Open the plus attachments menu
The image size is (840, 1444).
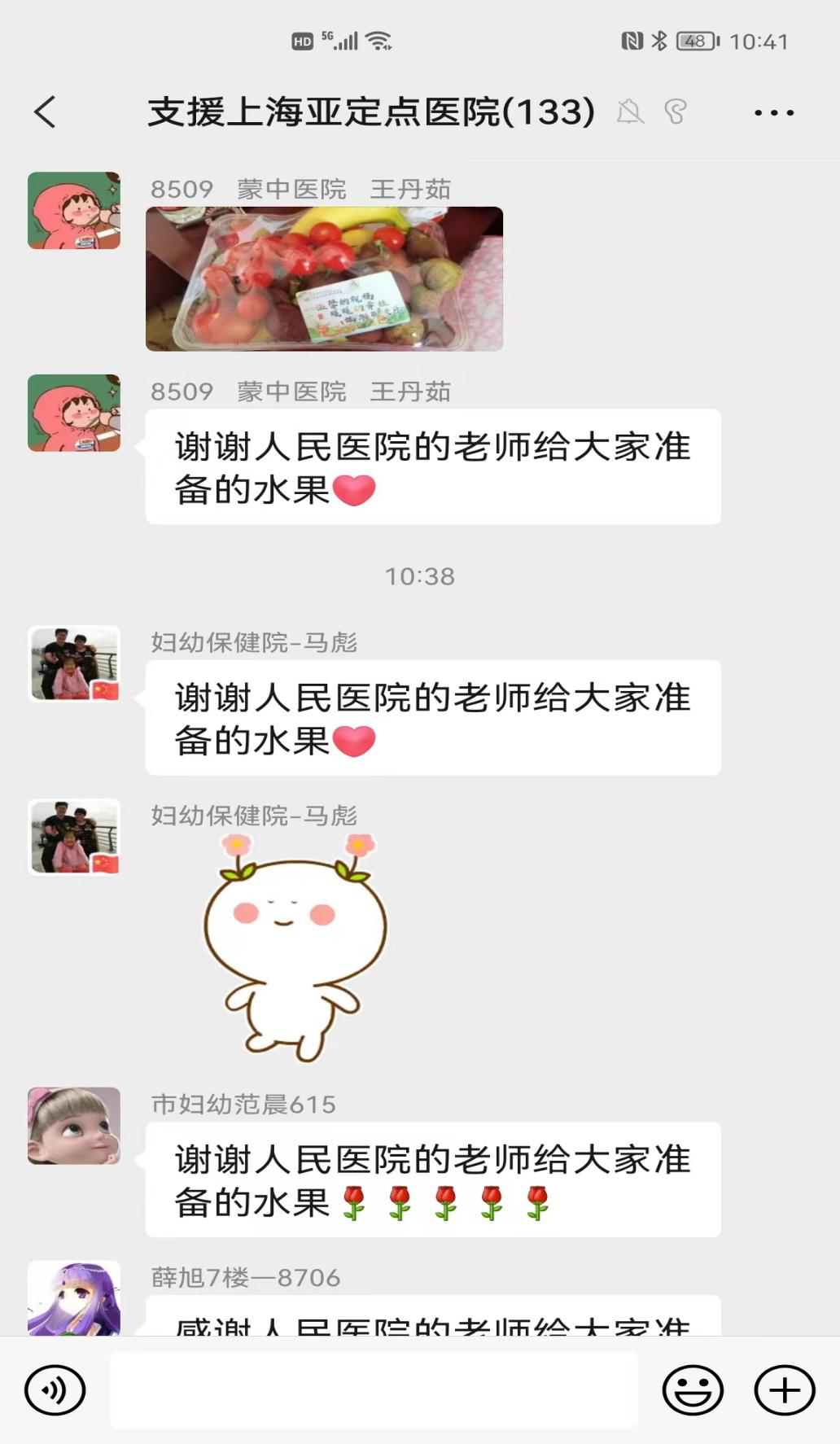point(784,1390)
